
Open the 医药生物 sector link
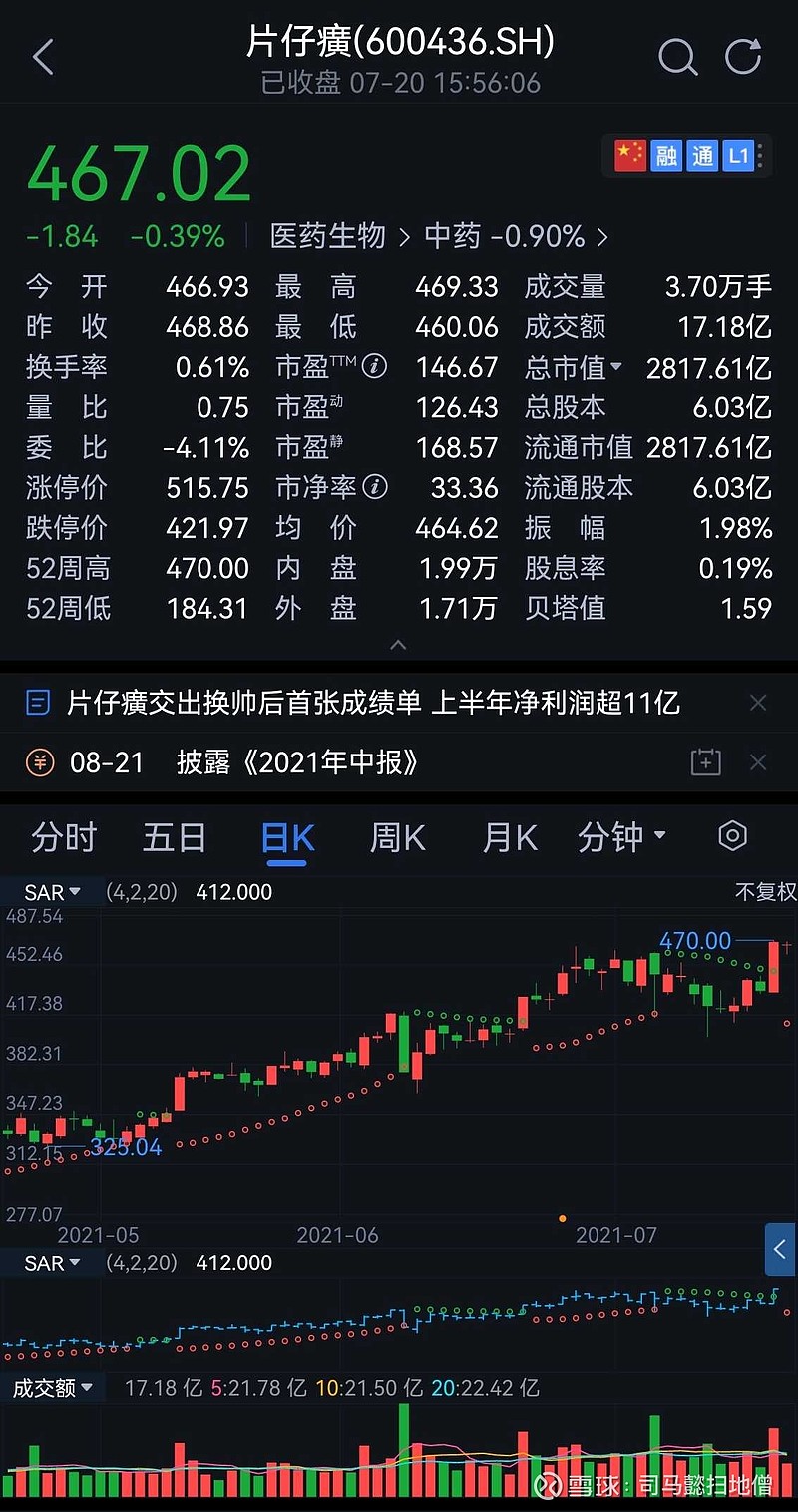pyautogui.click(x=338, y=236)
